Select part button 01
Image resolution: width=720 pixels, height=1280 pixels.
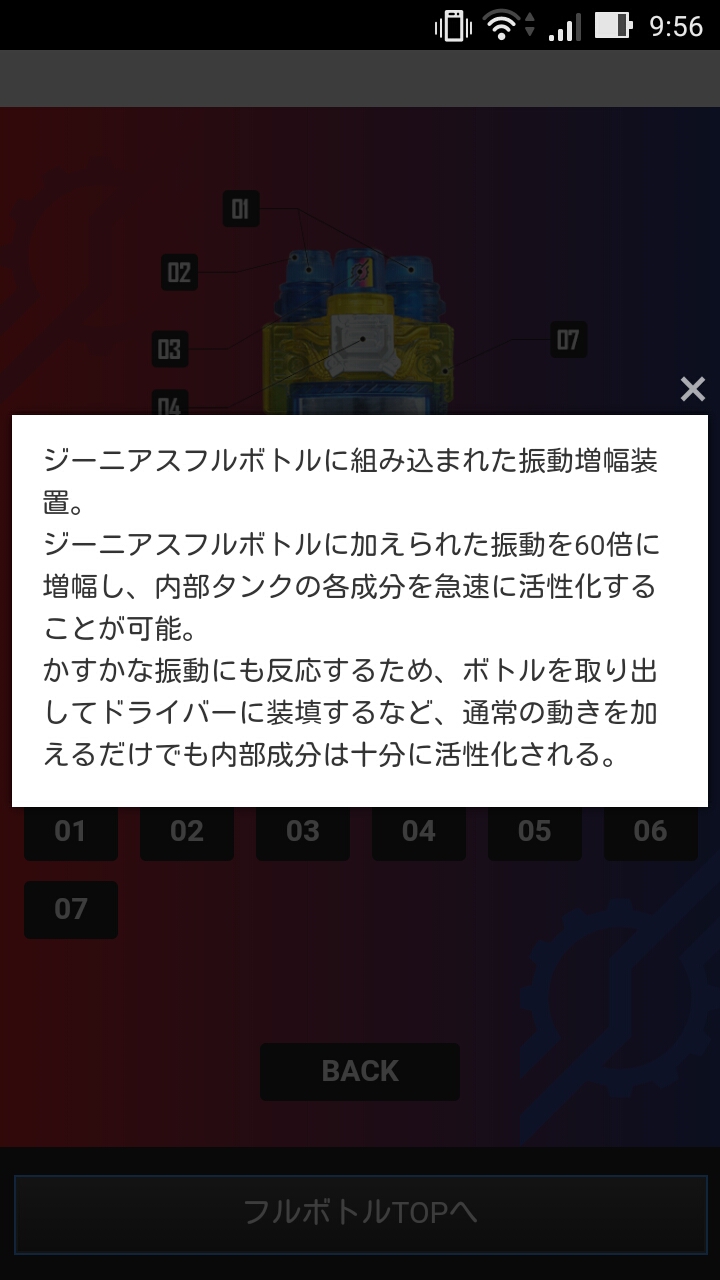coord(71,833)
